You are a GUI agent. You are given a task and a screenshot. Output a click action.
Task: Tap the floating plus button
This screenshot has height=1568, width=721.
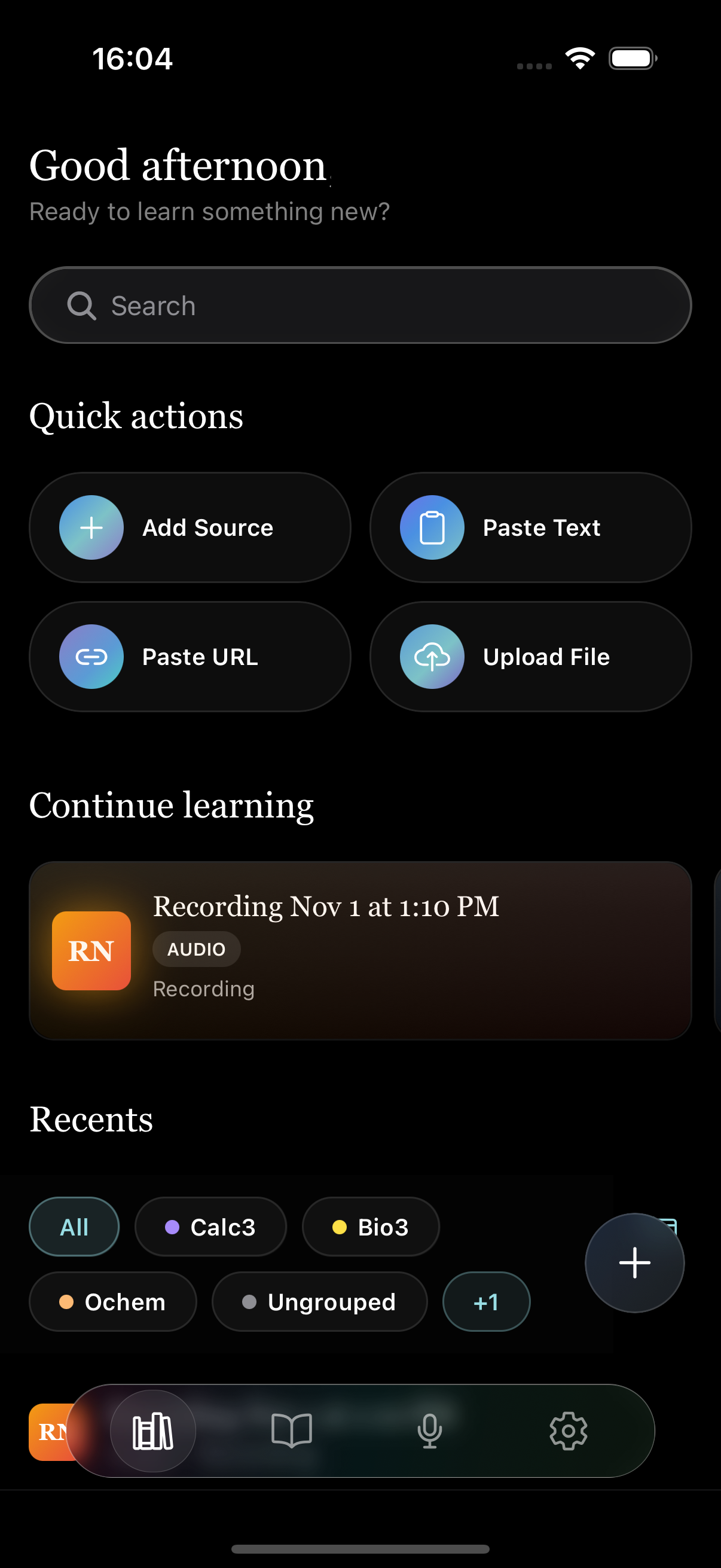pyautogui.click(x=634, y=1262)
